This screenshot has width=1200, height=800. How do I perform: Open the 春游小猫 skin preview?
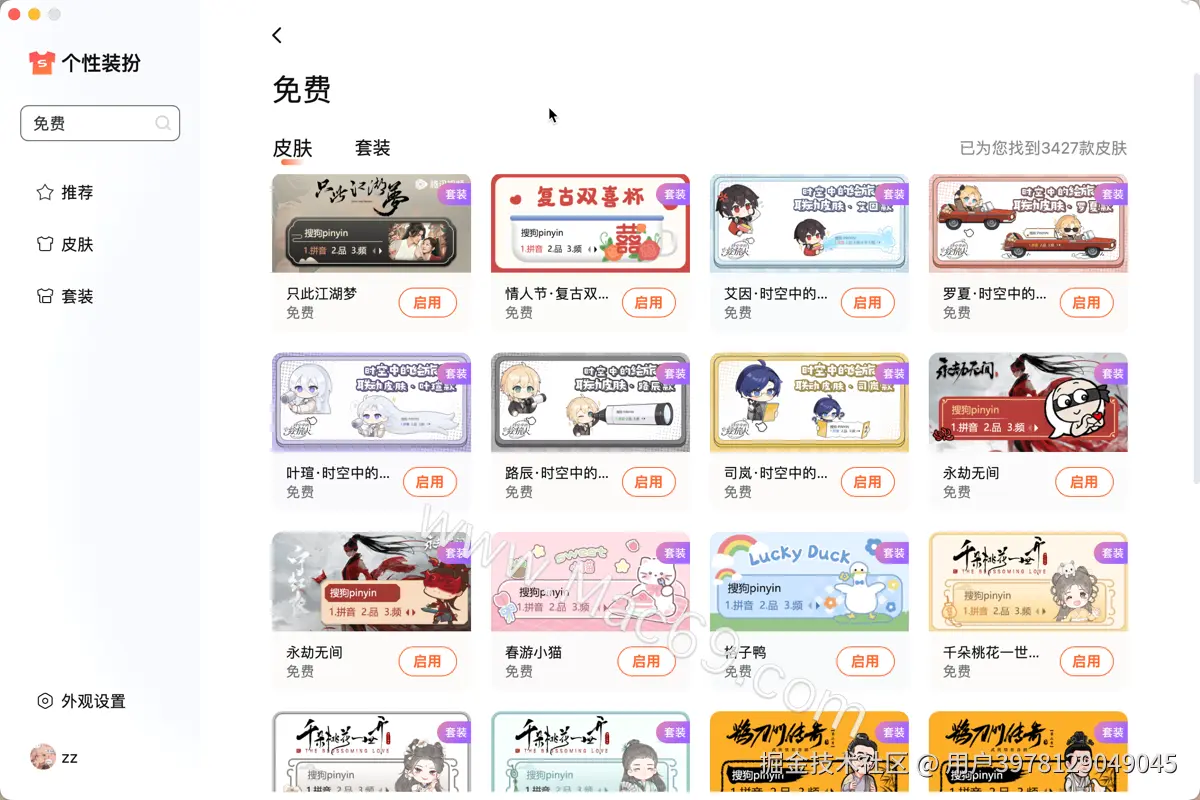(590, 581)
